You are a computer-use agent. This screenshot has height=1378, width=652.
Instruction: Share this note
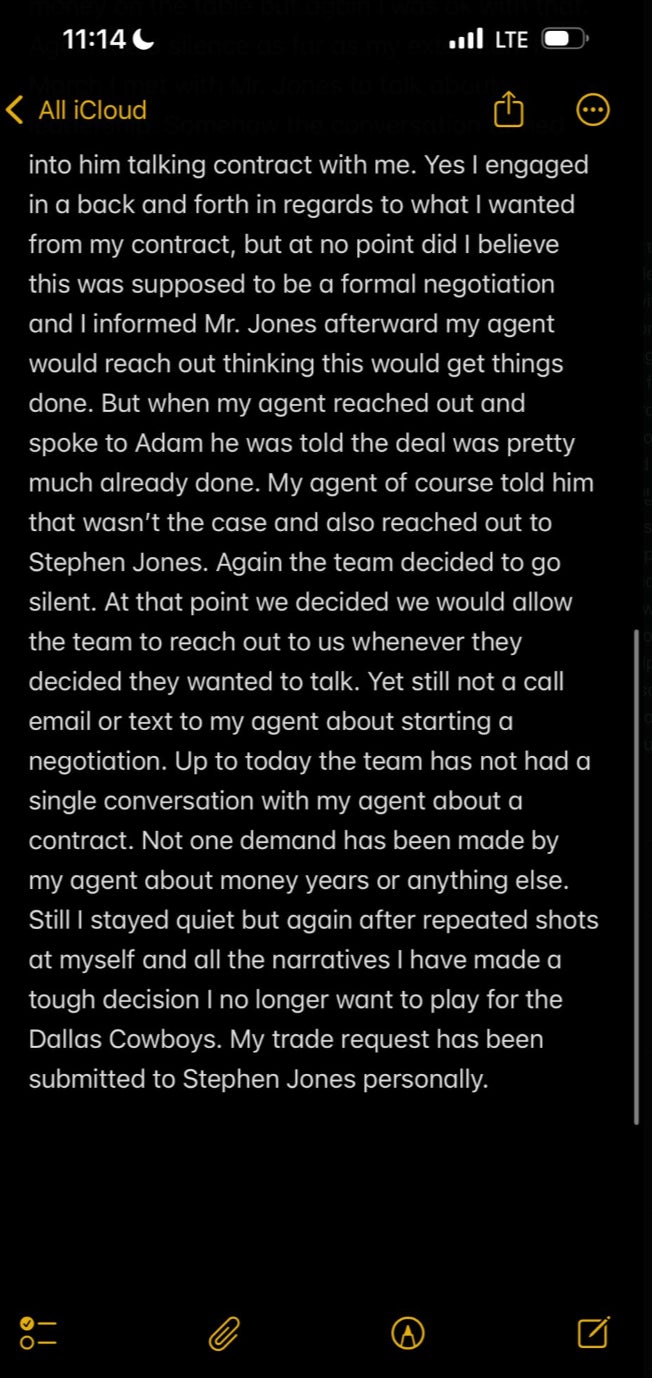[x=508, y=110]
